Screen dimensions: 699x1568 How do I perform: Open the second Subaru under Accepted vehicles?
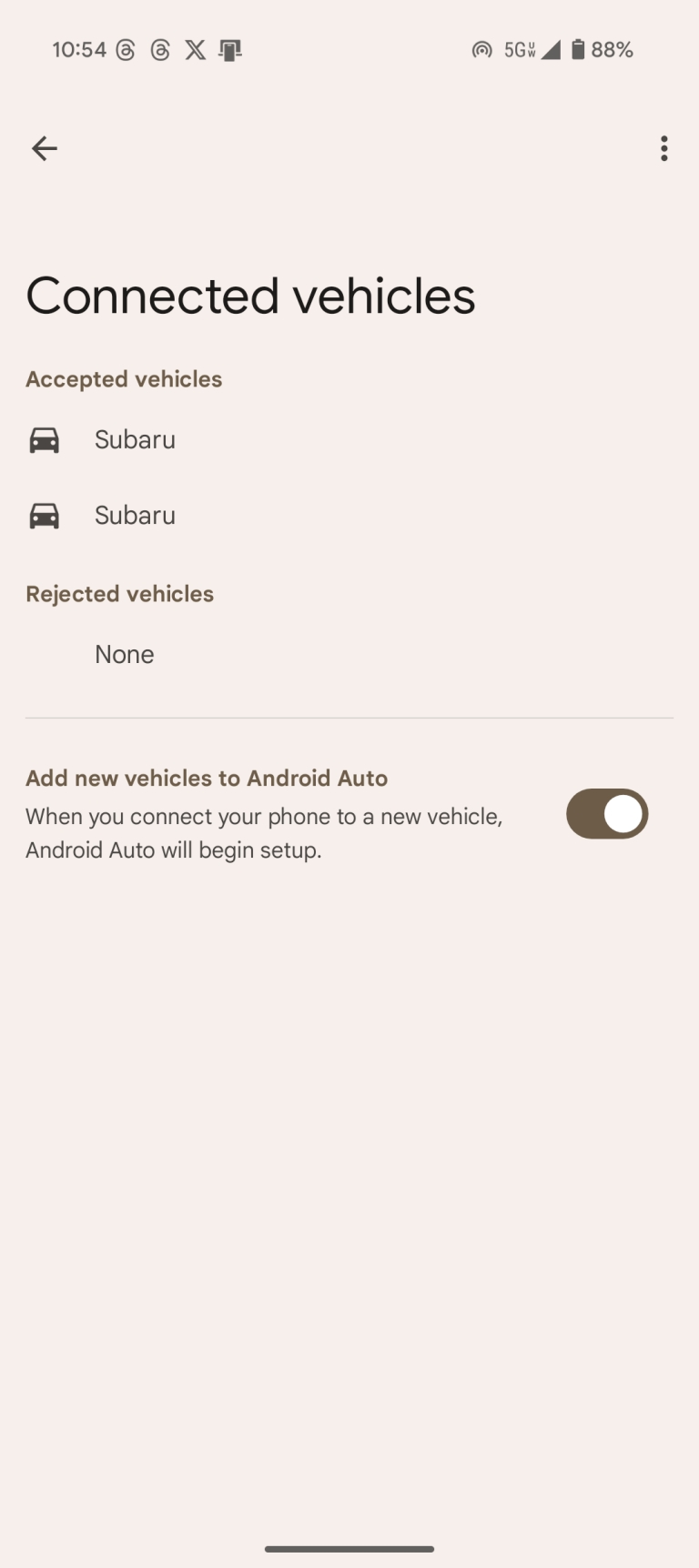[x=349, y=516]
